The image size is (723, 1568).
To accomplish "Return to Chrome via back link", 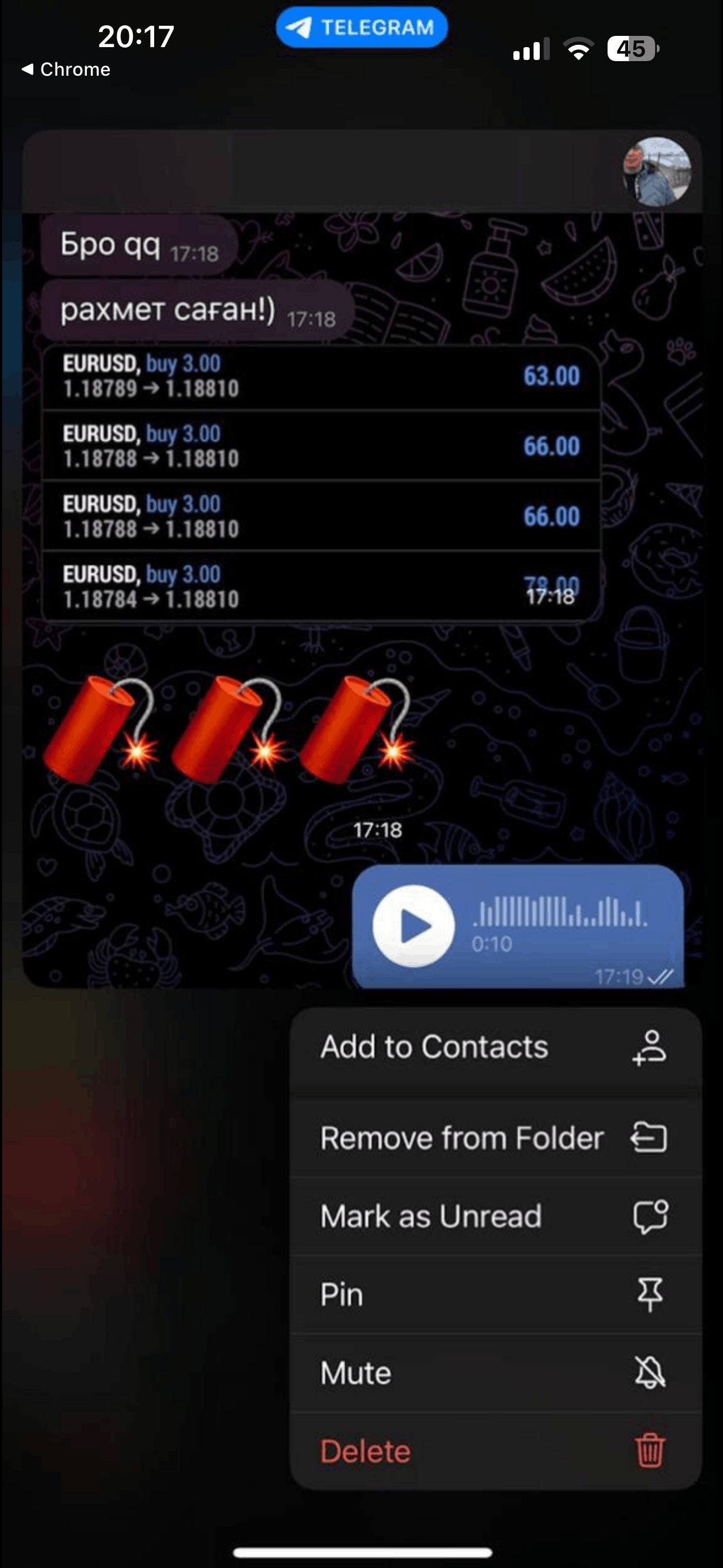I will [x=67, y=70].
